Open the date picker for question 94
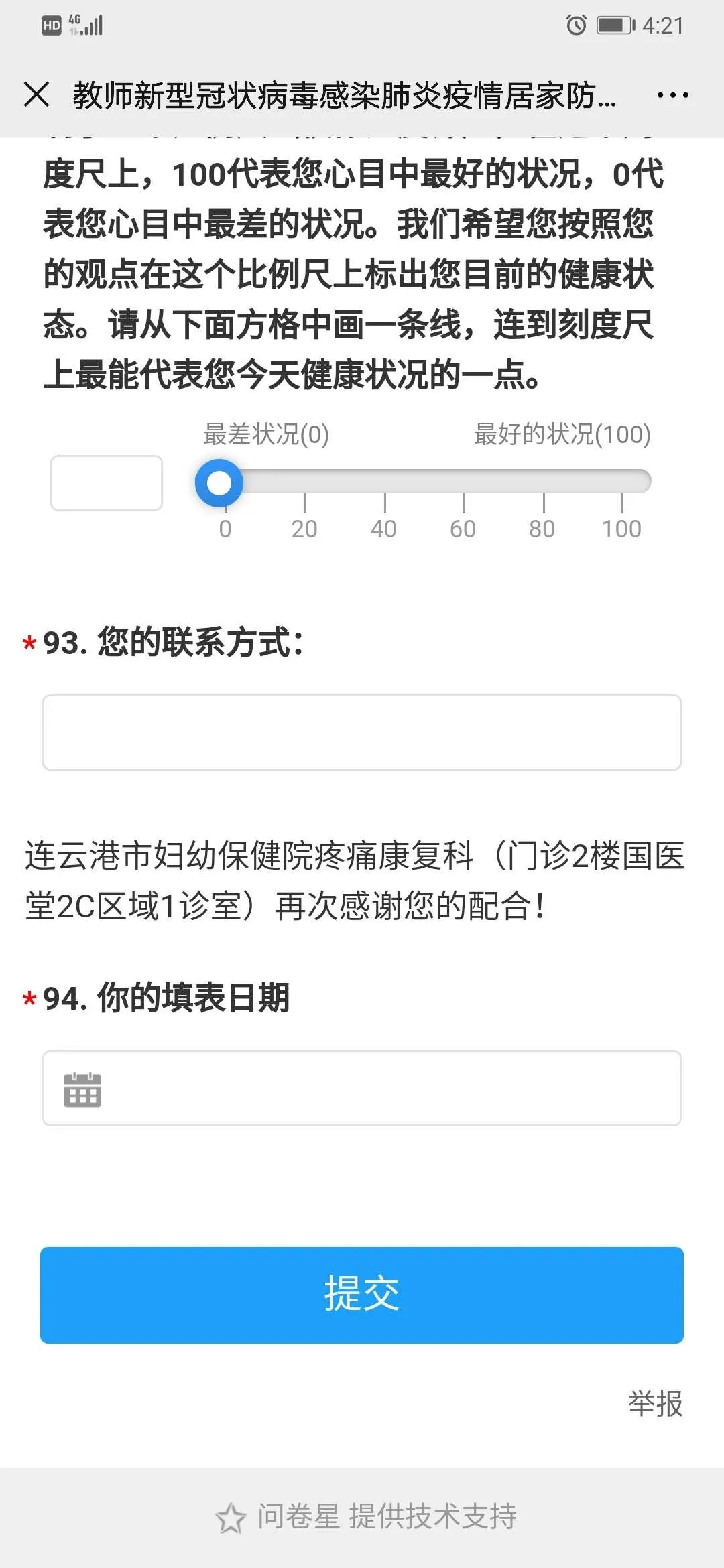Image resolution: width=724 pixels, height=1568 pixels. [362, 1088]
